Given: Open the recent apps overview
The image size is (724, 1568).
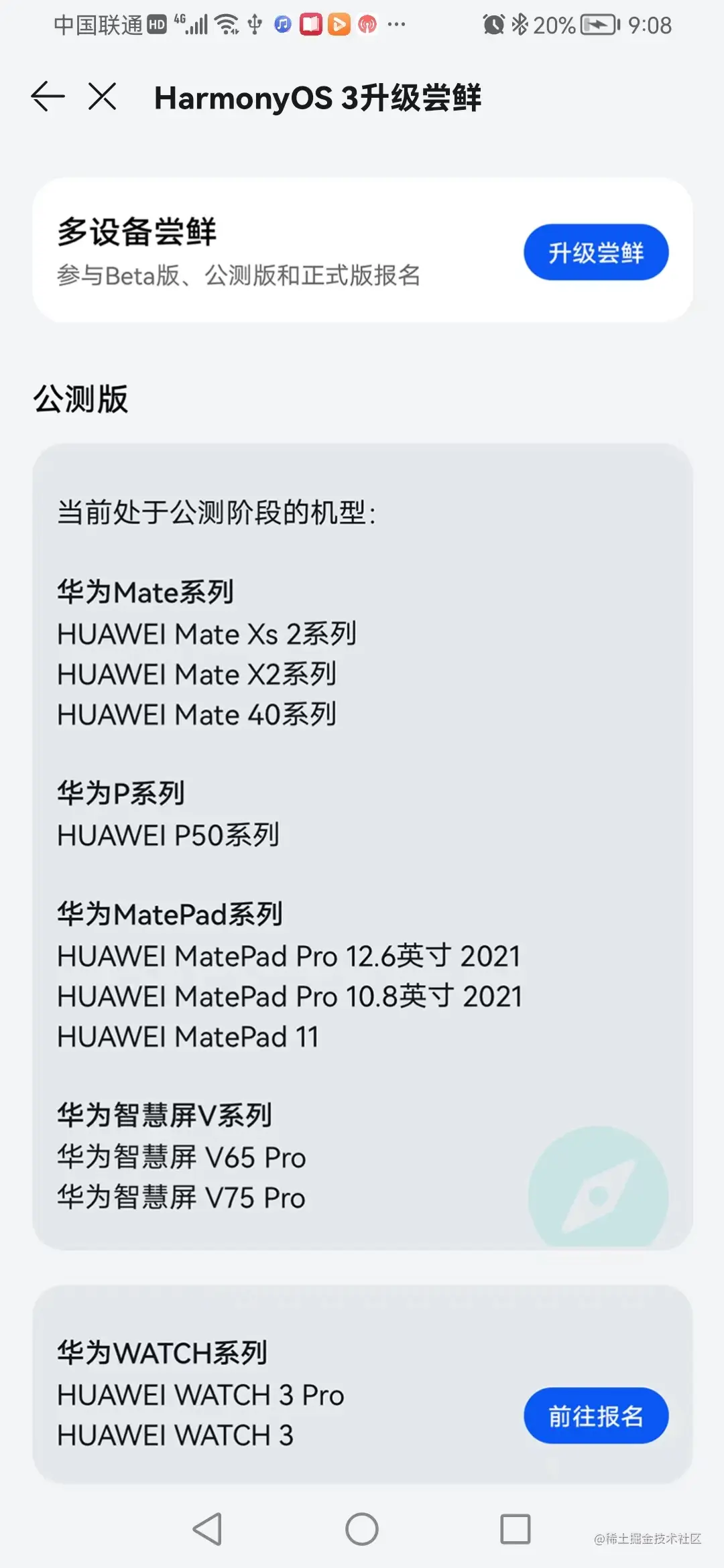Looking at the screenshot, I should coord(515,1529).
